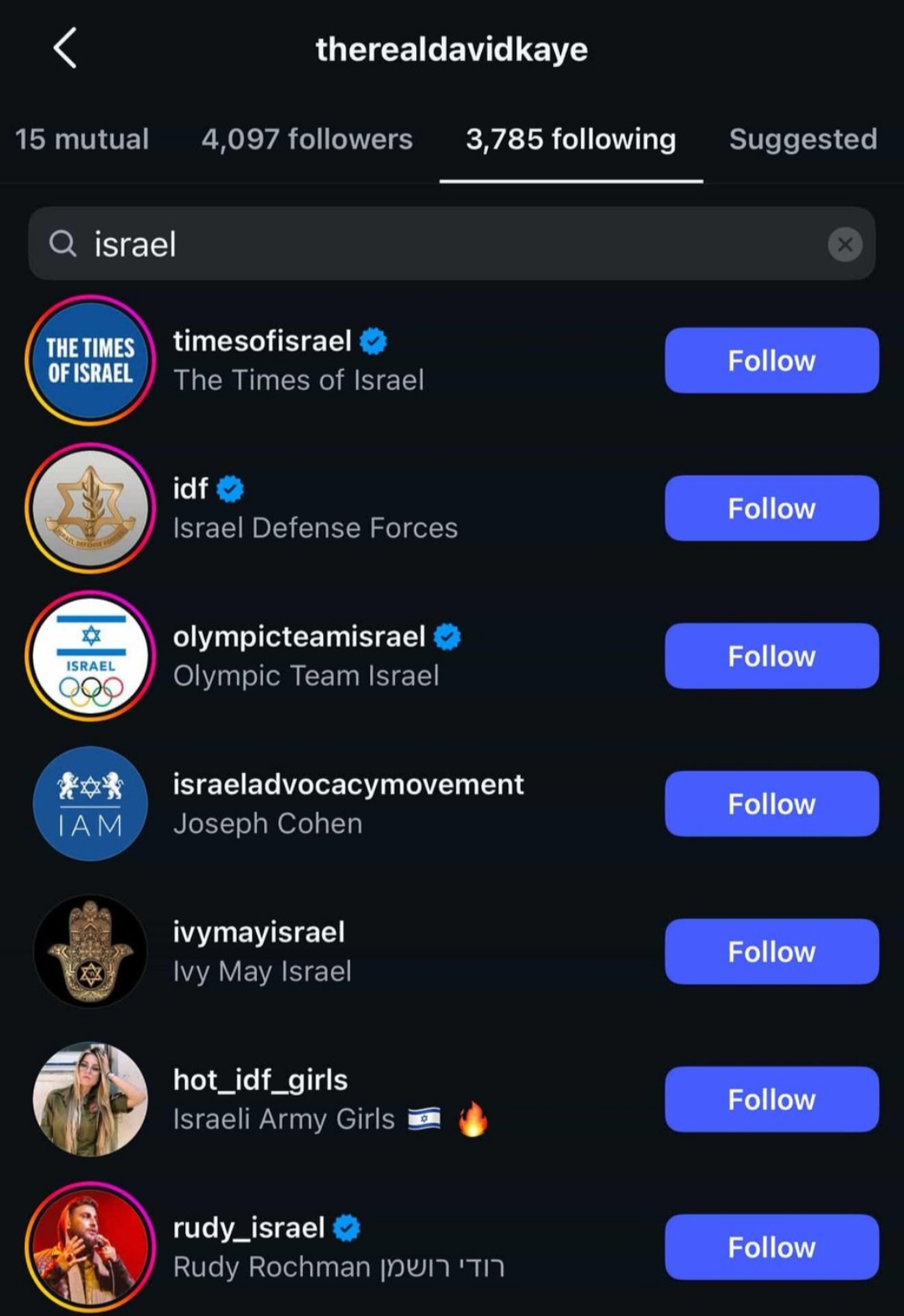Viewport: 904px width, 1316px height.
Task: Follow ivymayisrael
Action: click(771, 951)
